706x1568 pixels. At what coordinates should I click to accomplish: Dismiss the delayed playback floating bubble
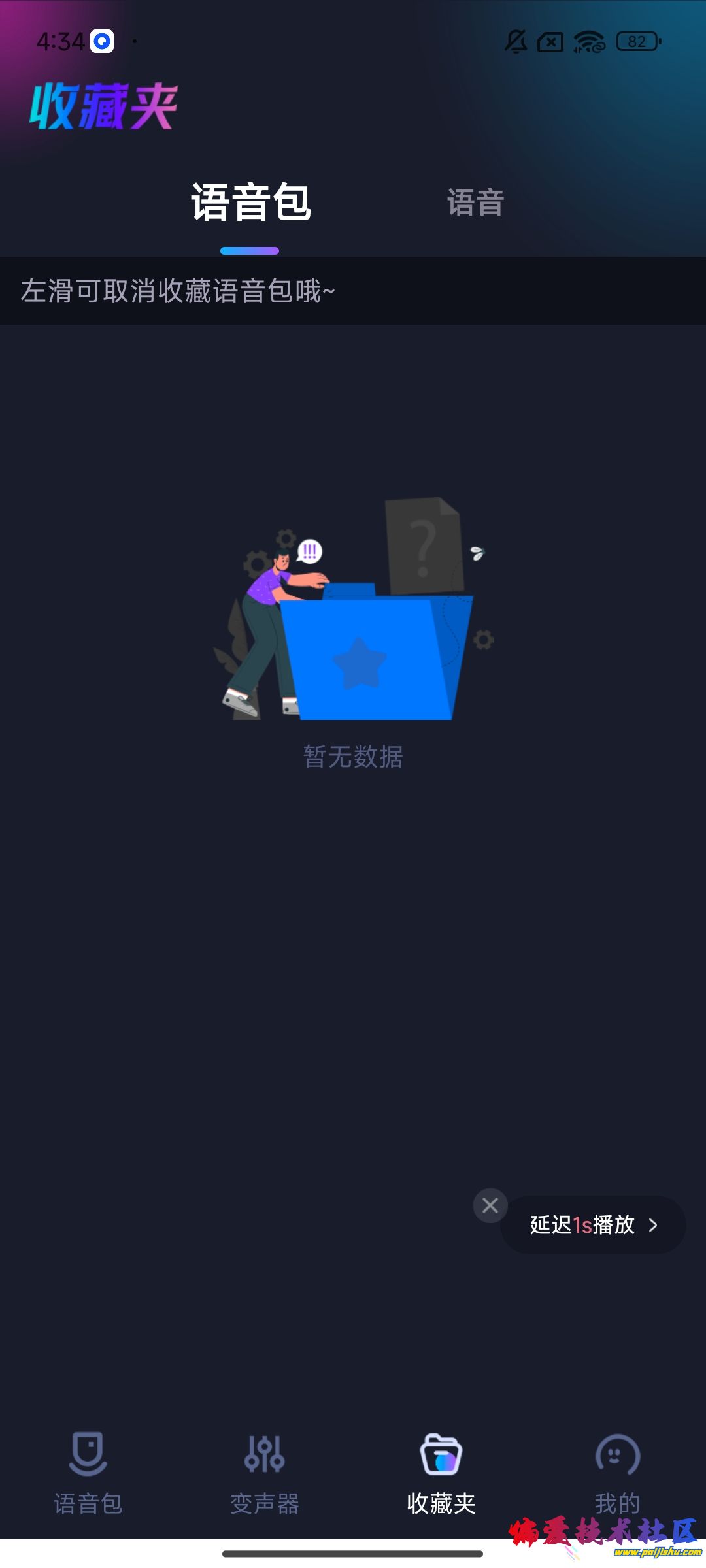[489, 1207]
